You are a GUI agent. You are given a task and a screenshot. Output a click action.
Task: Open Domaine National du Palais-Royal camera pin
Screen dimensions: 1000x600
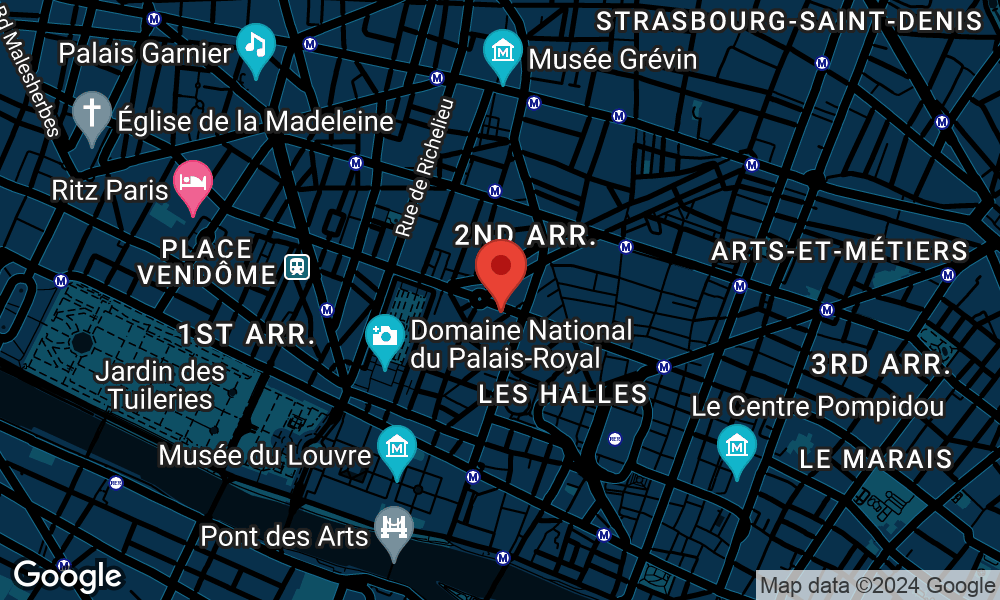(x=385, y=337)
